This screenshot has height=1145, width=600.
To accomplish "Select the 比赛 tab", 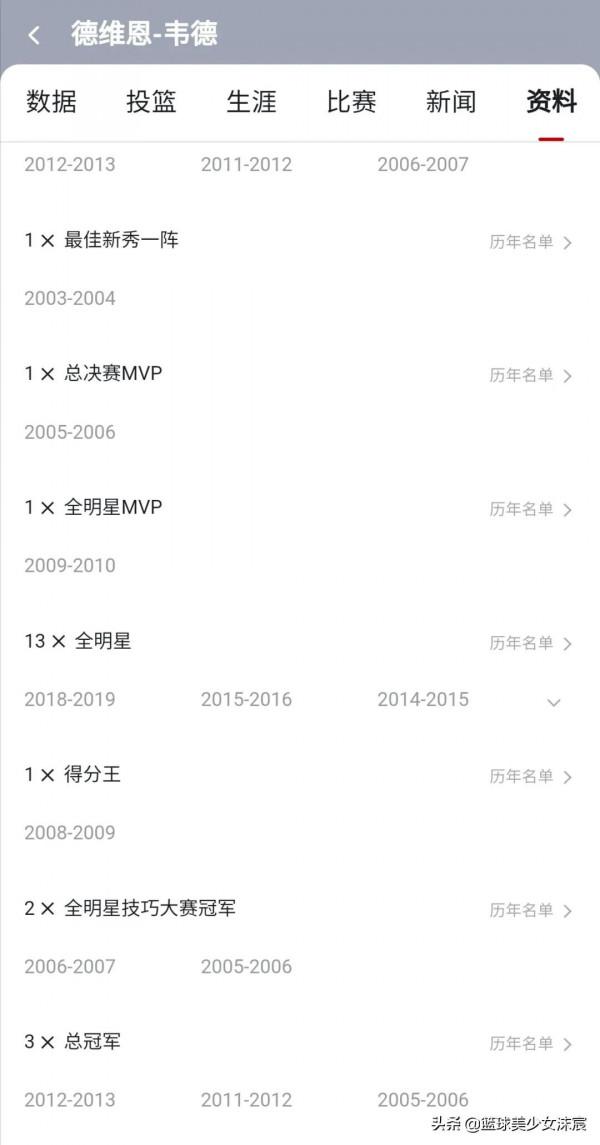I will tap(351, 101).
